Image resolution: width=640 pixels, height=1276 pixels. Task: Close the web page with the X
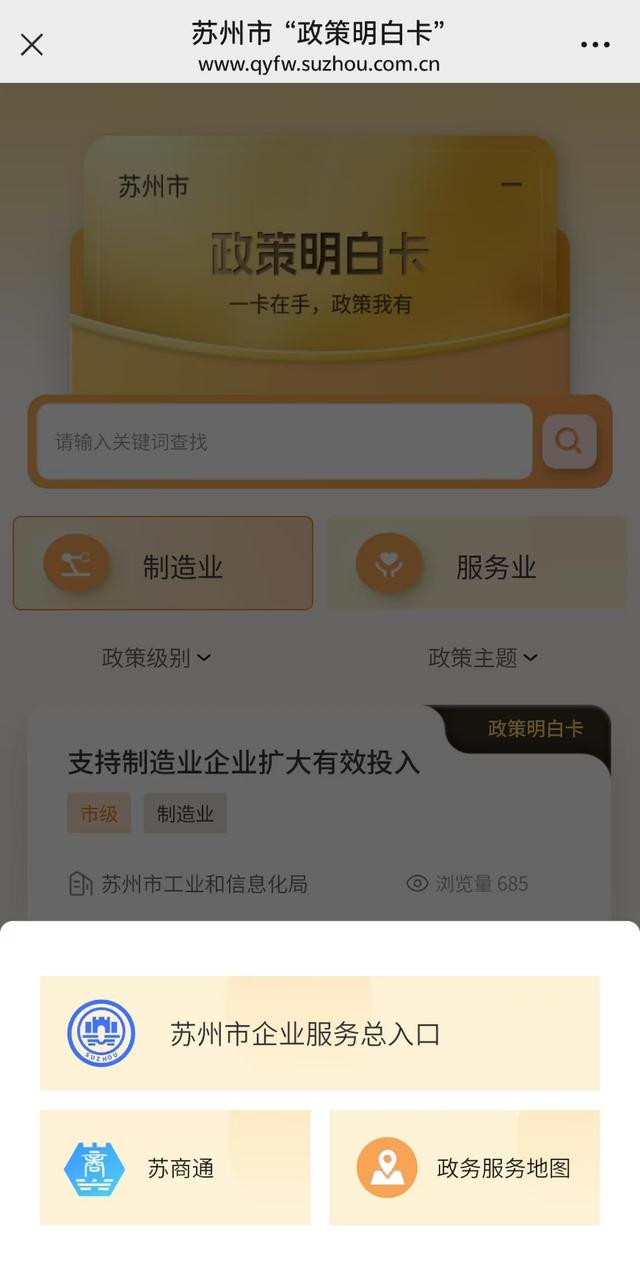point(32,44)
